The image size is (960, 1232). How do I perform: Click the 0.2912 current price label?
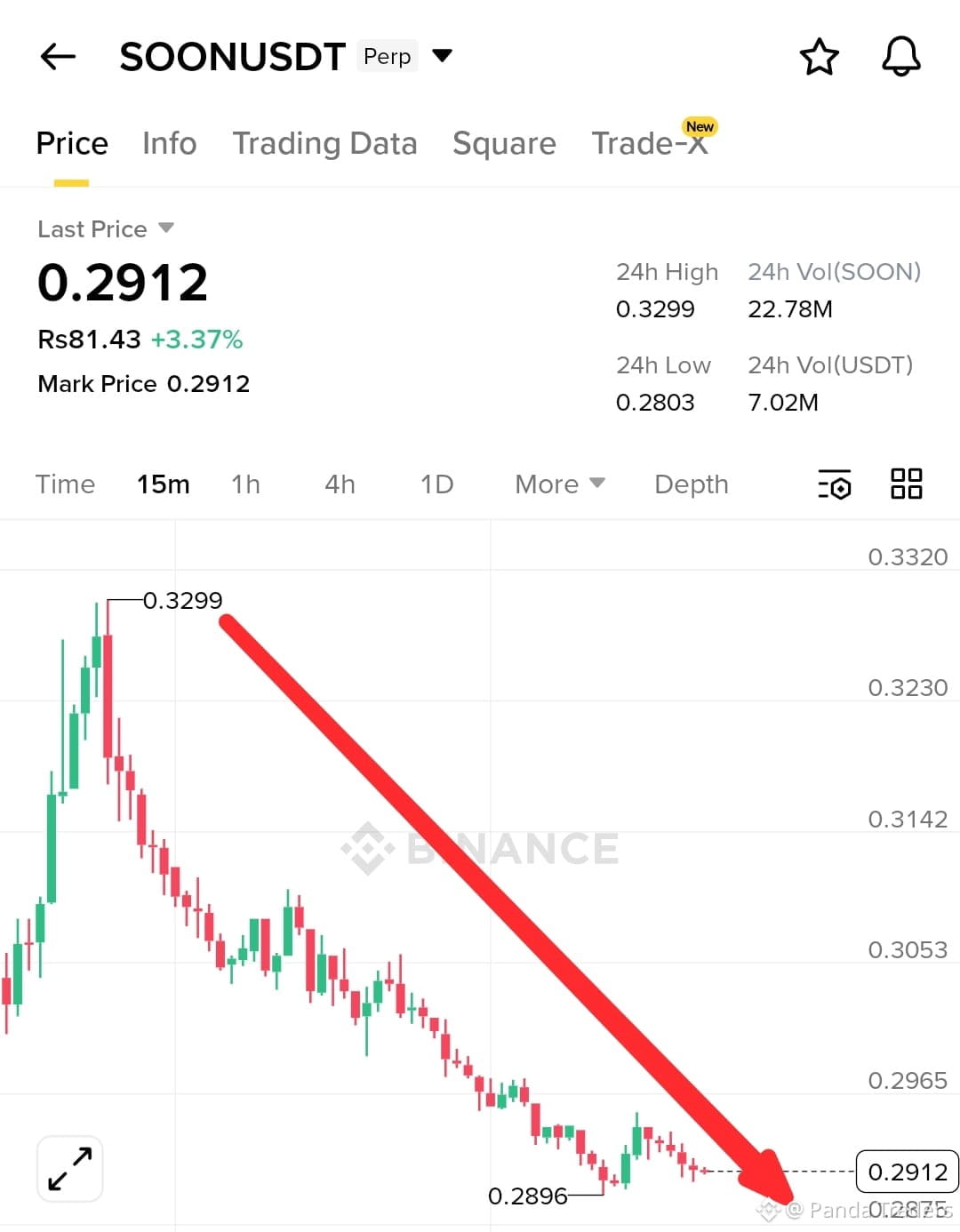[x=907, y=1172]
